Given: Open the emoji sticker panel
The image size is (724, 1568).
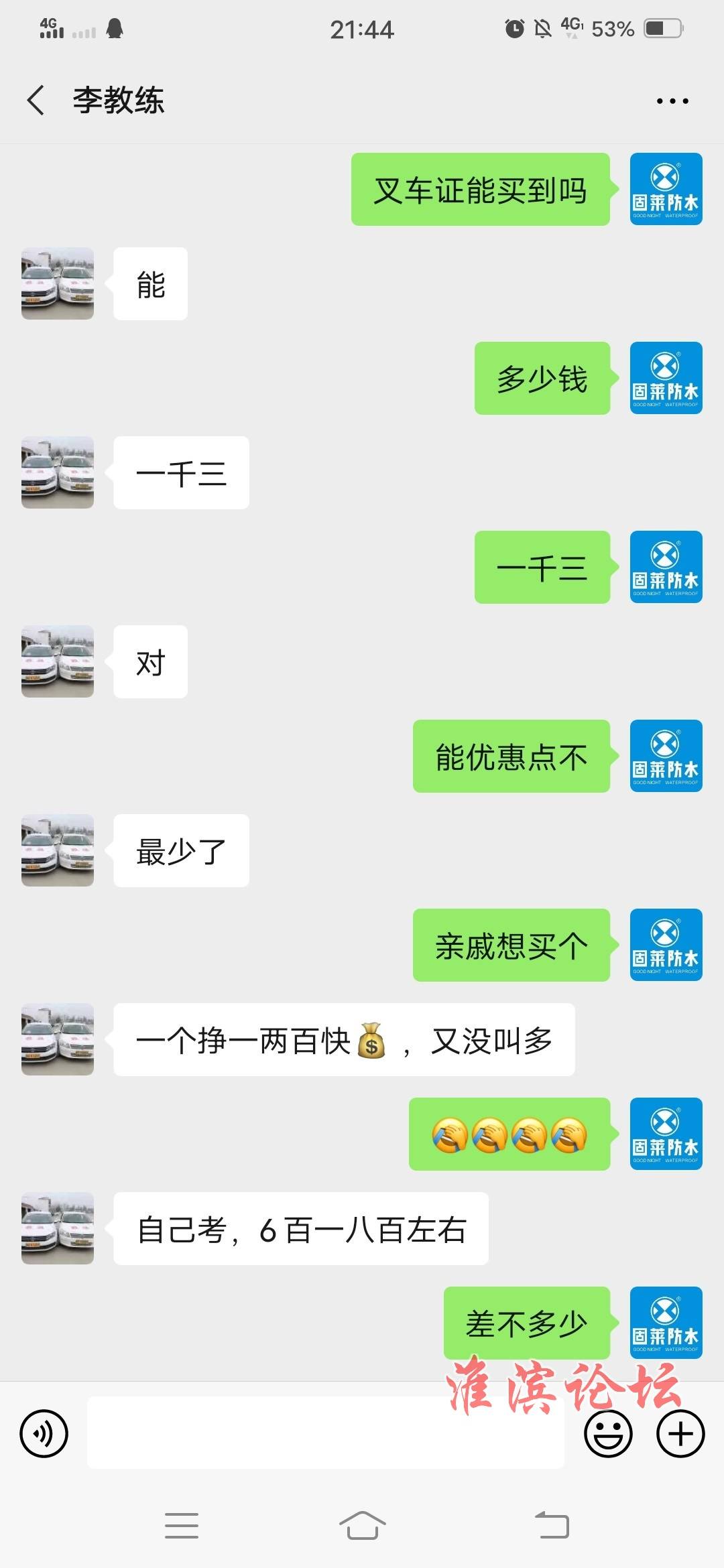Looking at the screenshot, I should pos(608,1433).
